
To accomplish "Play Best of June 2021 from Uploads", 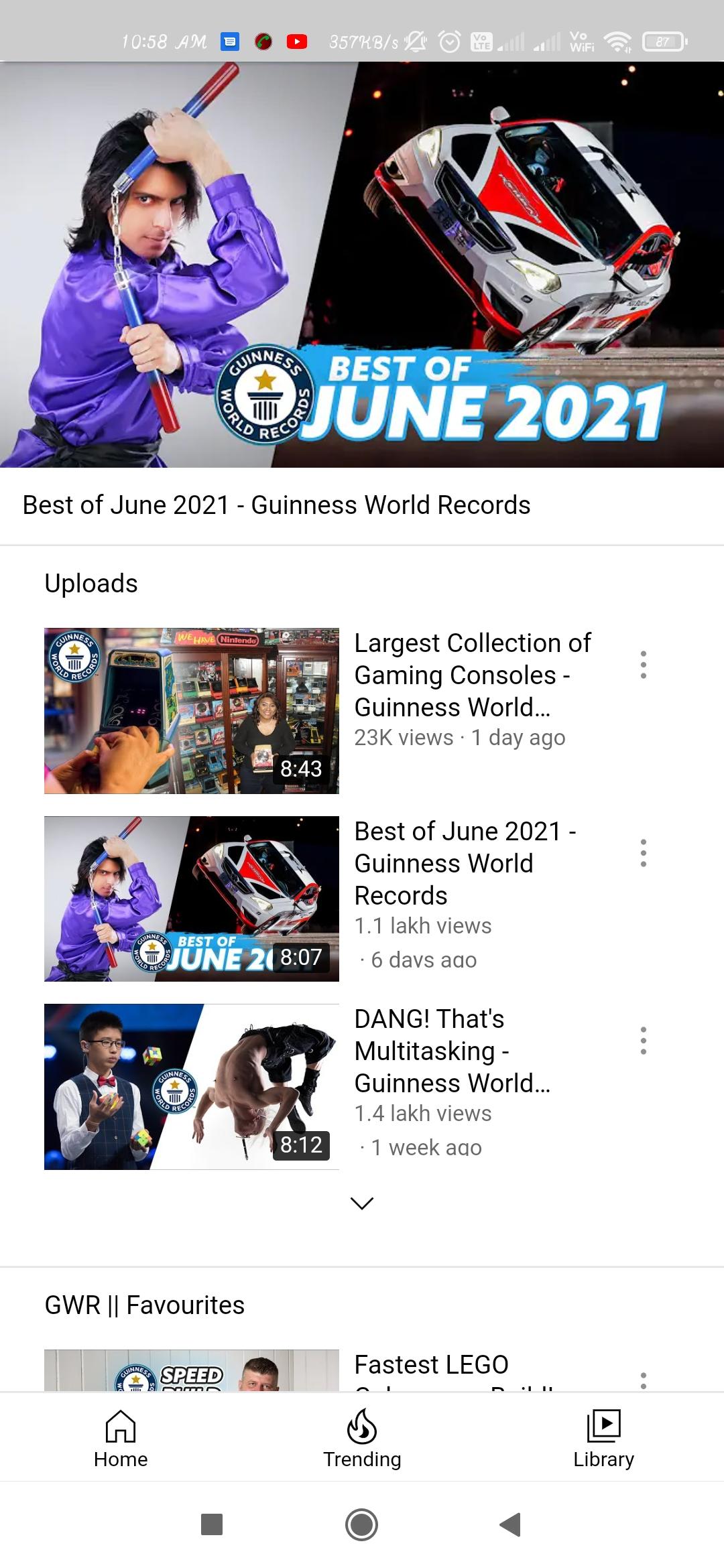I will (192, 899).
